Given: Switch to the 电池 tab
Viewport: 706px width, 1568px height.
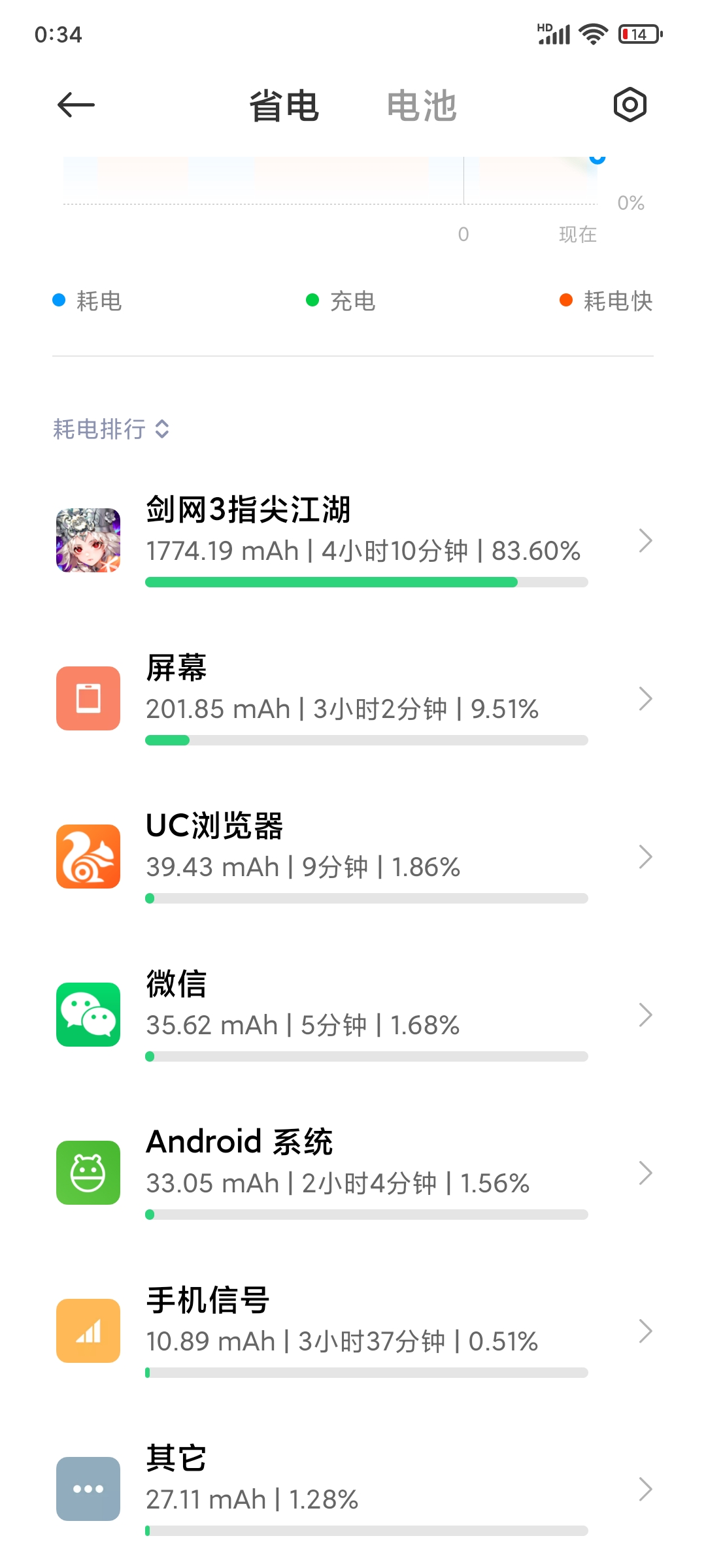Looking at the screenshot, I should [x=422, y=106].
